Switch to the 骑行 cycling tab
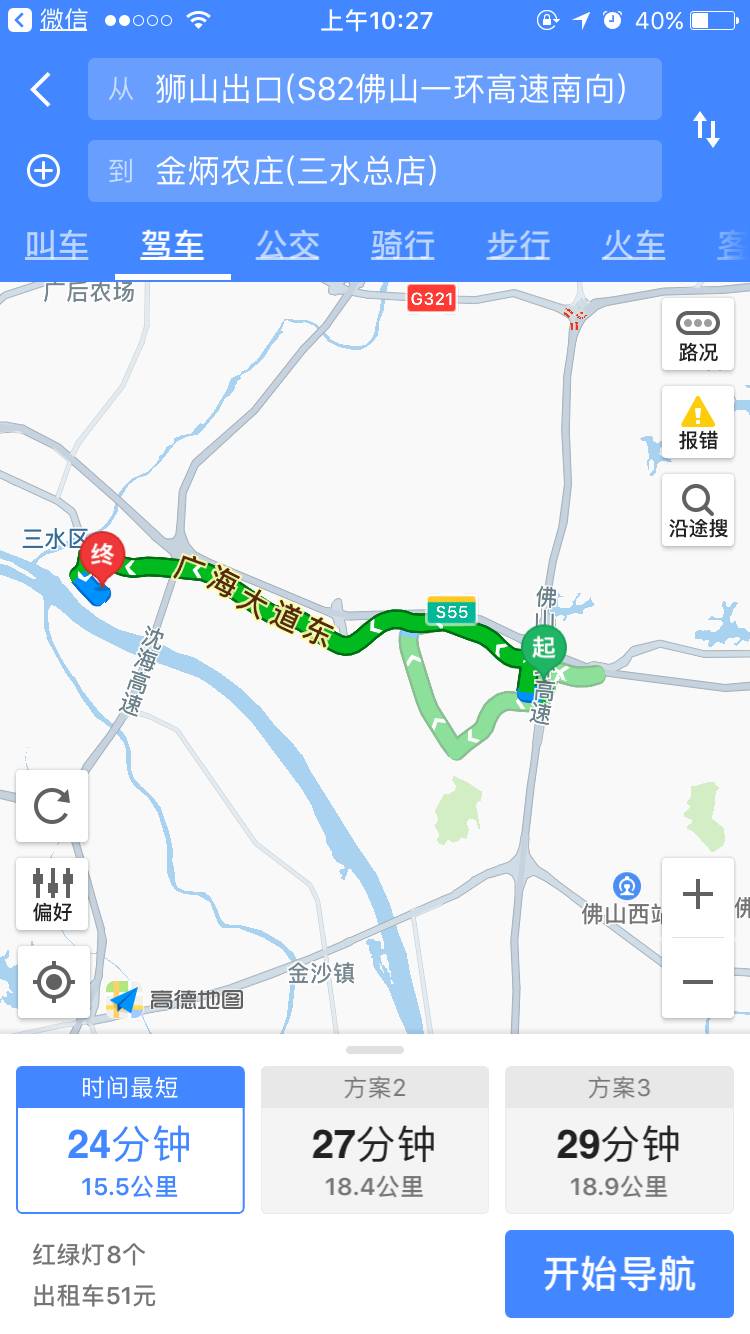Viewport: 750px width, 1334px height. (402, 244)
